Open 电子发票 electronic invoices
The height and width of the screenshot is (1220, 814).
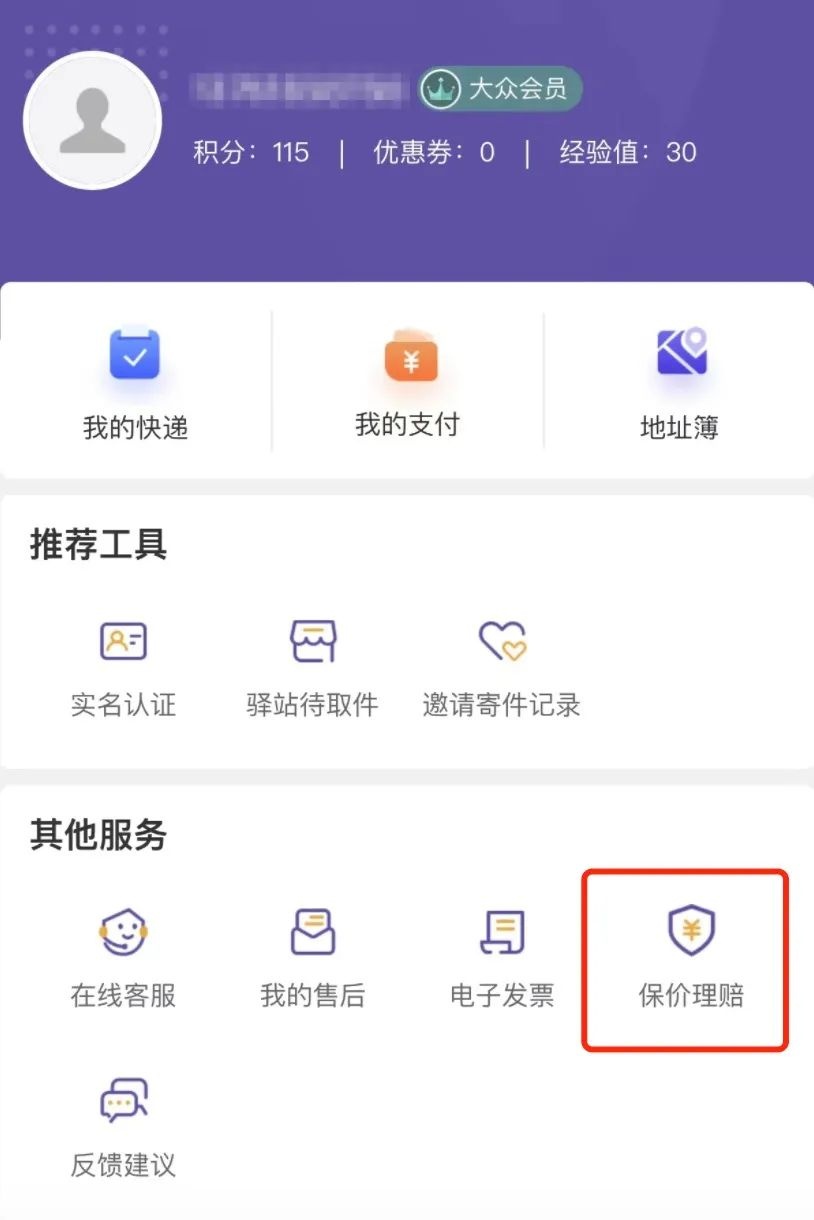[x=501, y=957]
